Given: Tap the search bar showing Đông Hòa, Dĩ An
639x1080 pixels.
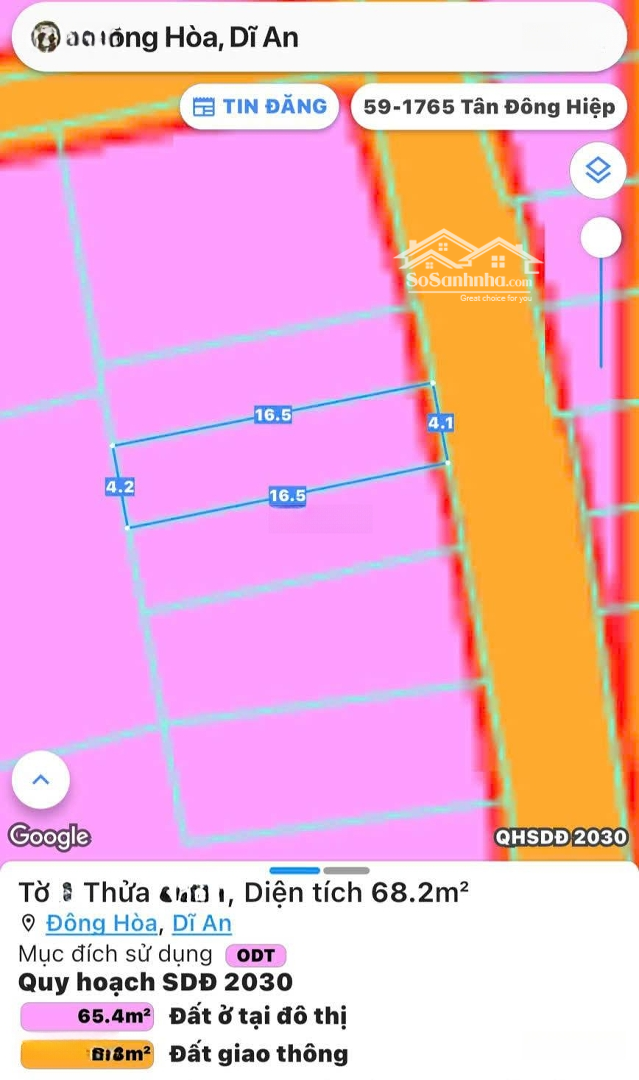Looking at the screenshot, I should point(318,38).
